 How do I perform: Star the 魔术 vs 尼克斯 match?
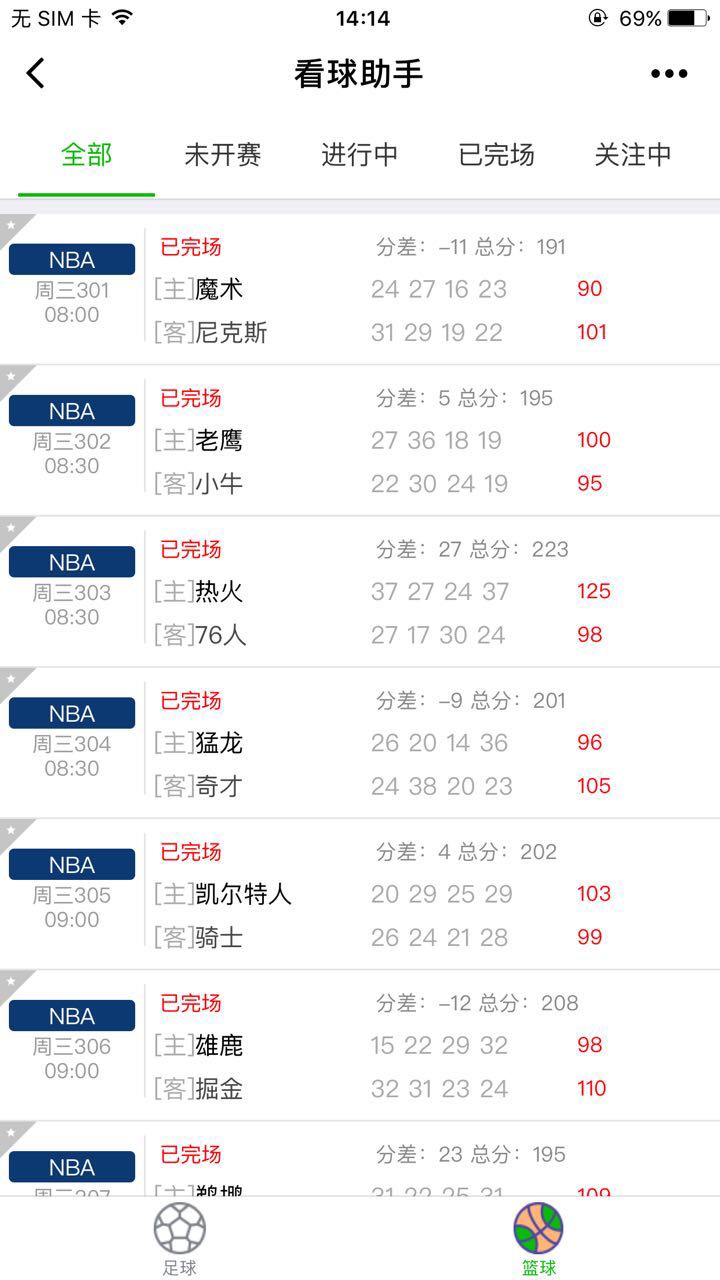(x=12, y=226)
